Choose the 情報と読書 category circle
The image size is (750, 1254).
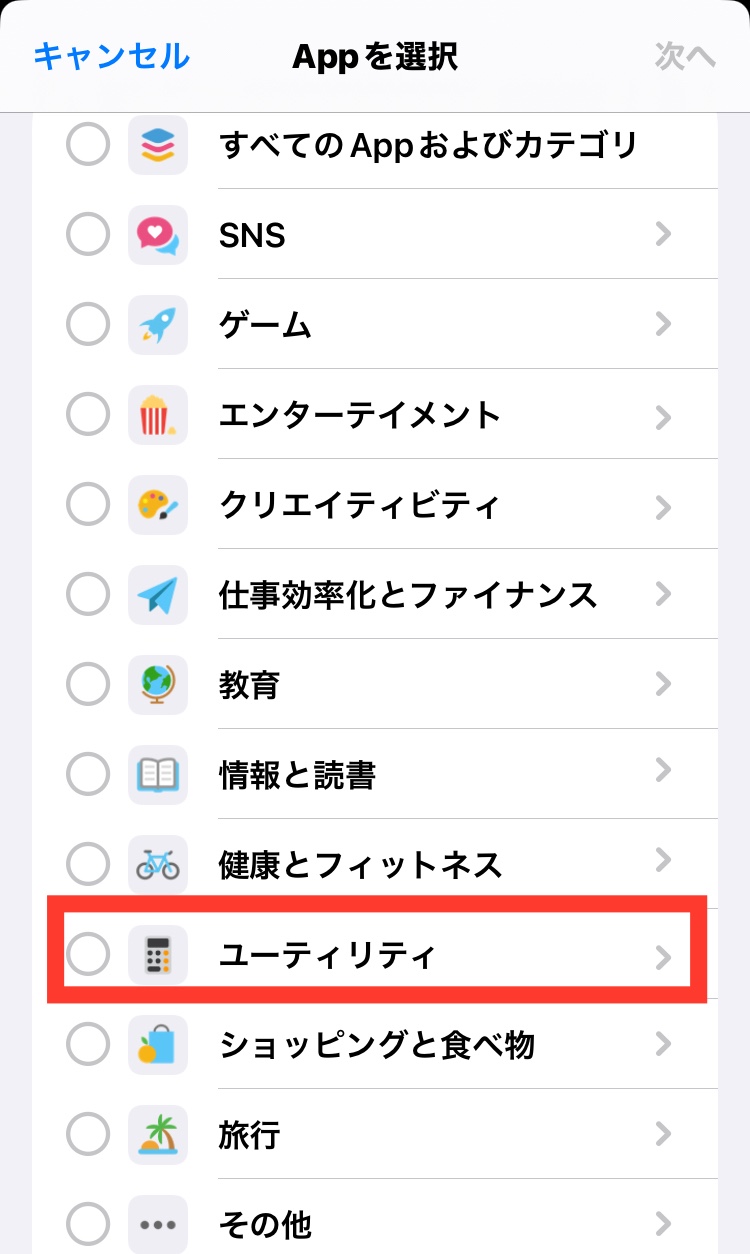tap(88, 776)
